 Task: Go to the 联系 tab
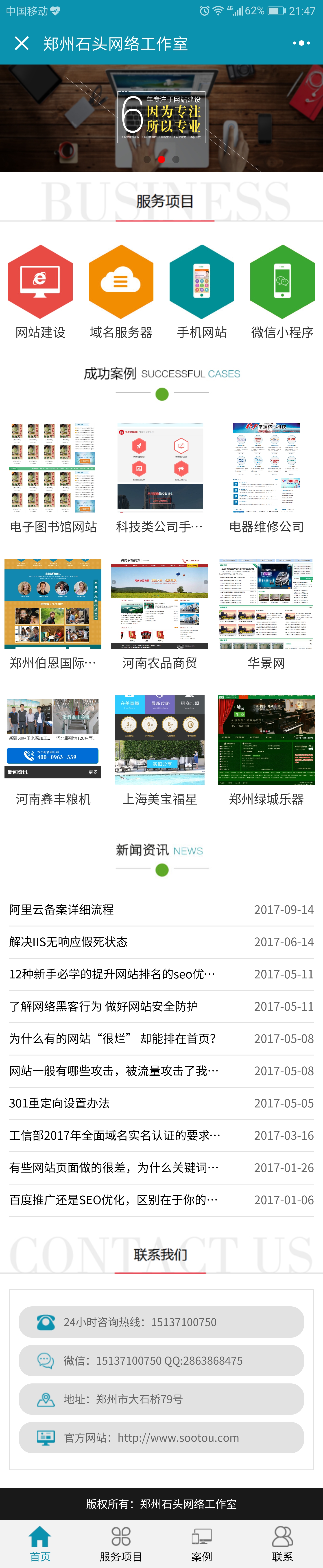coord(282,1544)
